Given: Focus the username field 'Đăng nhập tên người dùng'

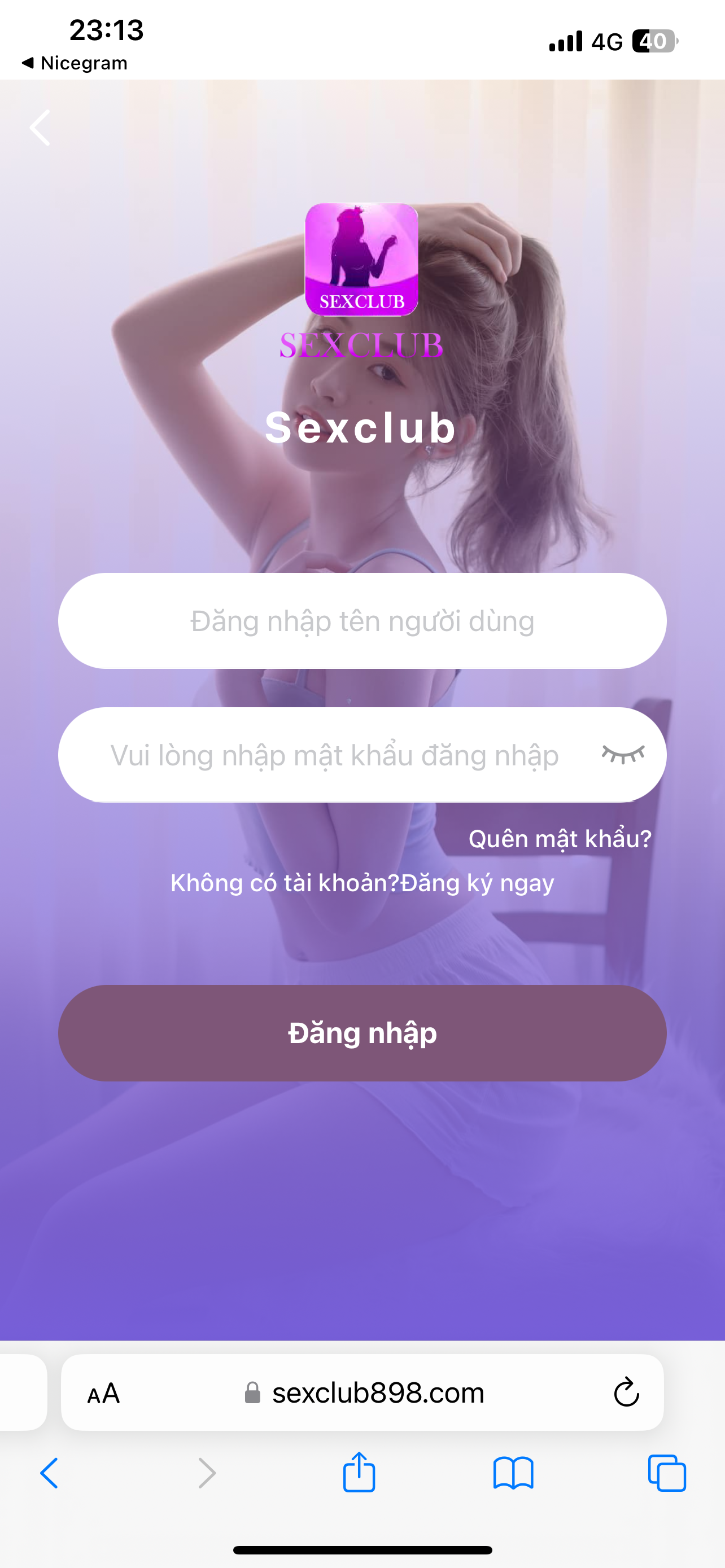Looking at the screenshot, I should (362, 621).
